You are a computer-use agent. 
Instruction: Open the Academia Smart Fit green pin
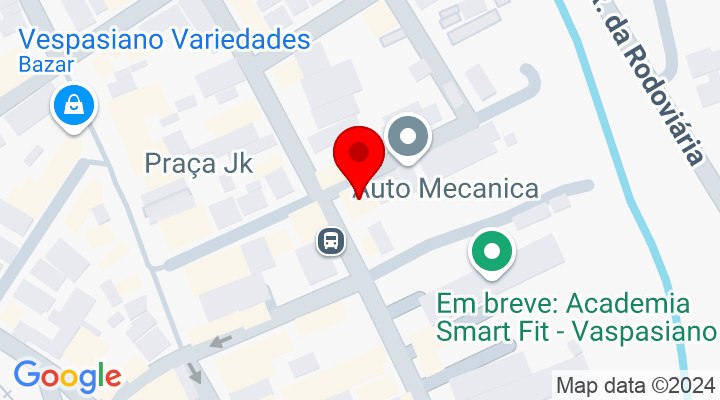click(492, 251)
